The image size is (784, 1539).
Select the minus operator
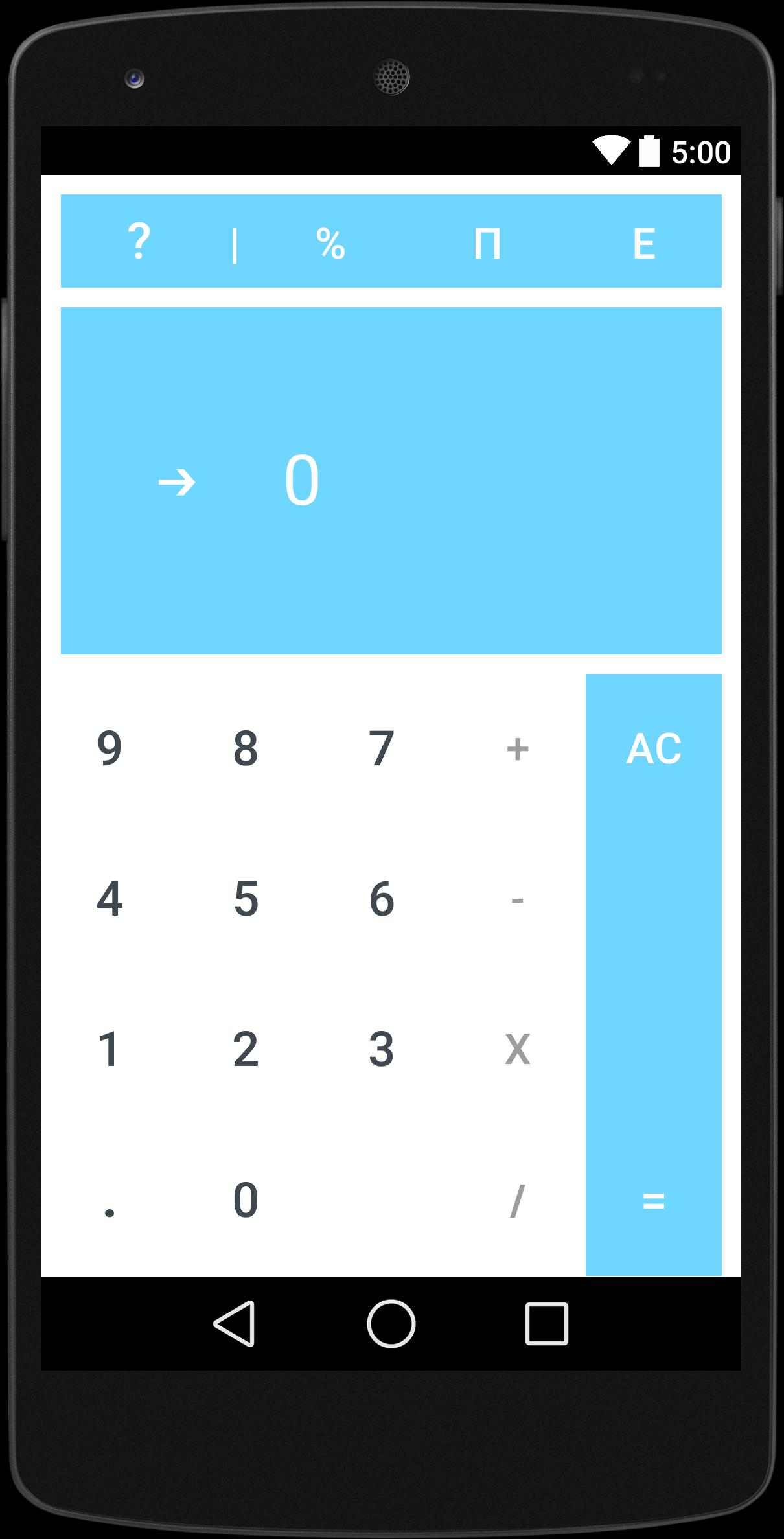tap(517, 899)
